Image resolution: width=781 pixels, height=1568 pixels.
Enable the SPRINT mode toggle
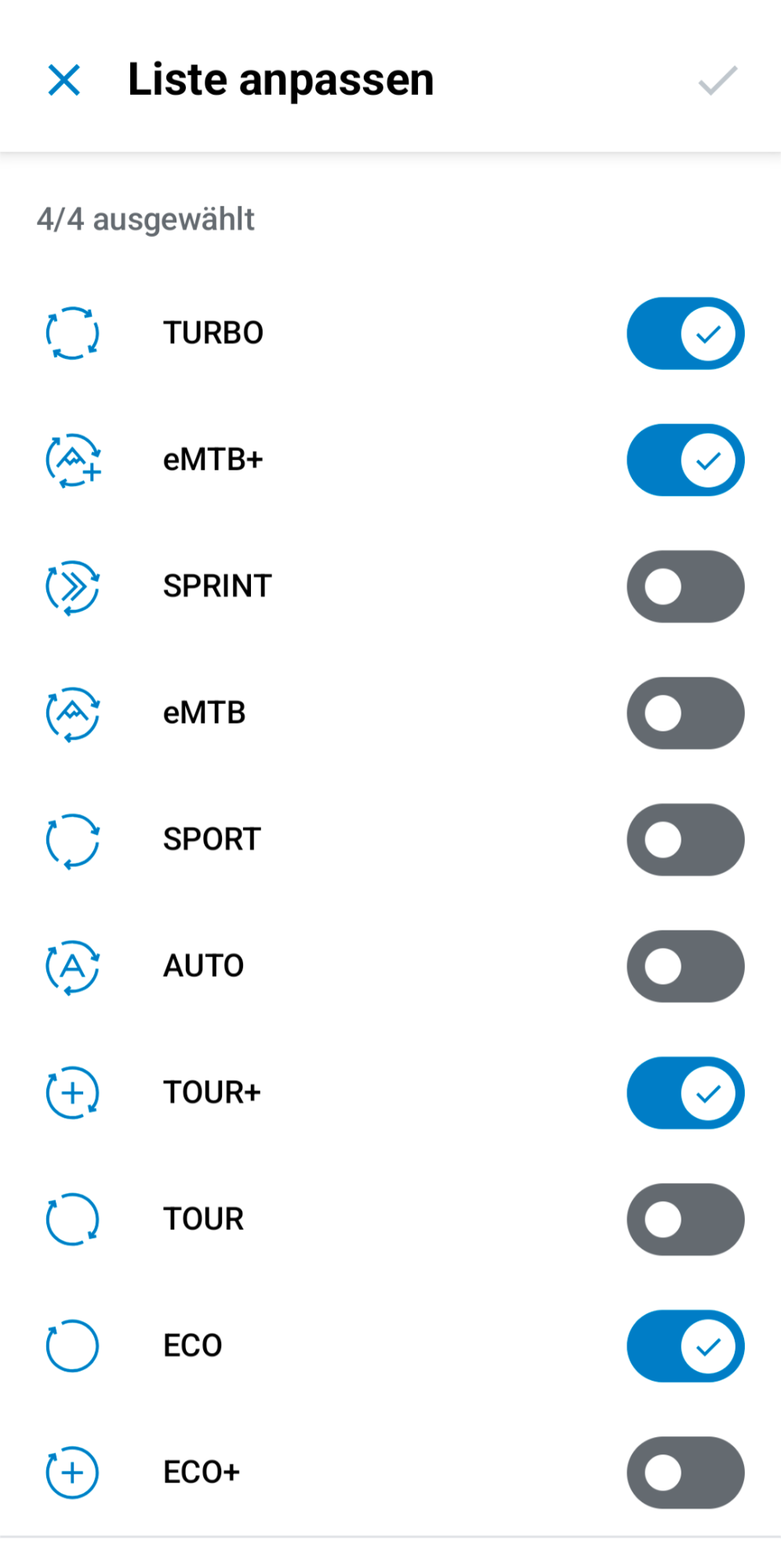(x=685, y=586)
